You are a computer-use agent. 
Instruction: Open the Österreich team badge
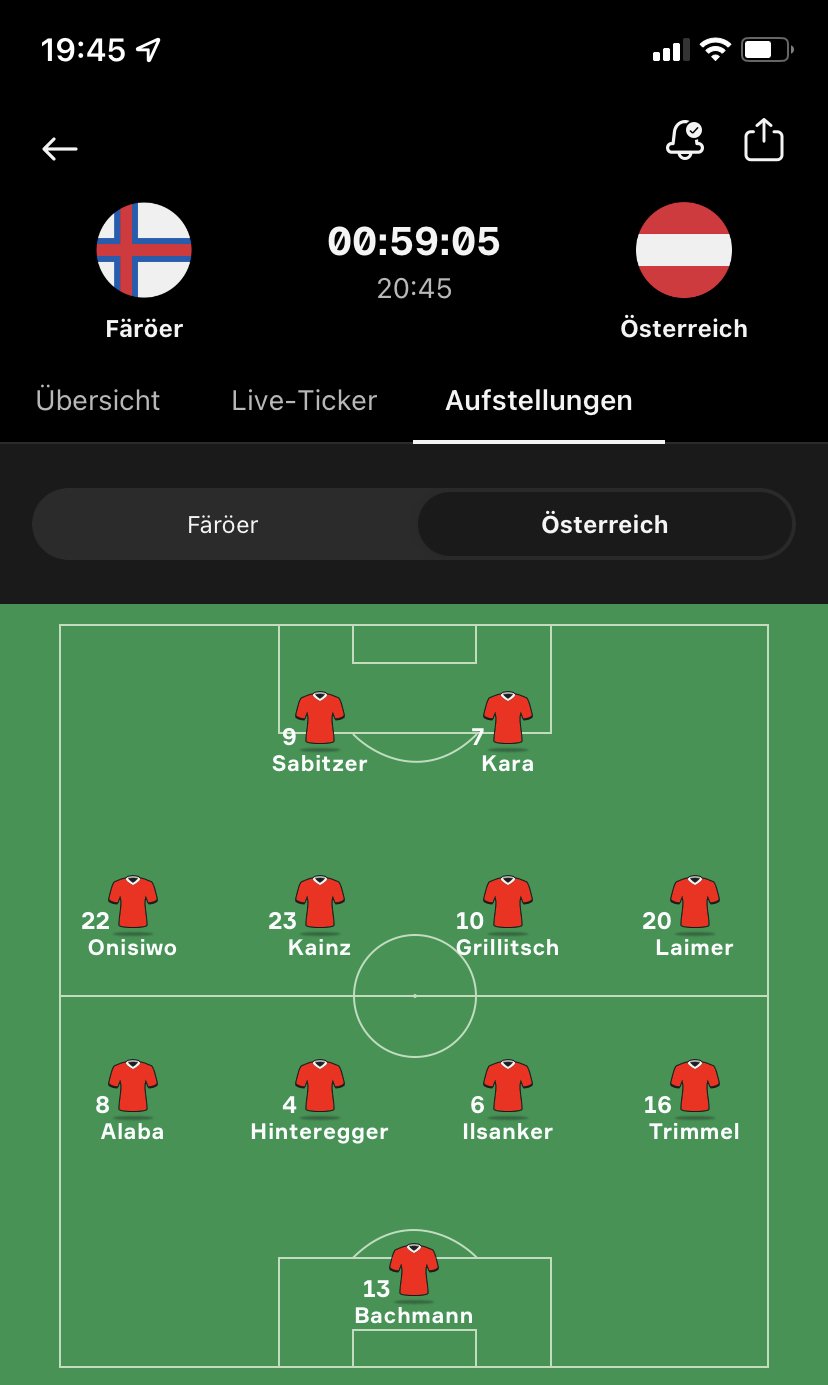click(684, 250)
